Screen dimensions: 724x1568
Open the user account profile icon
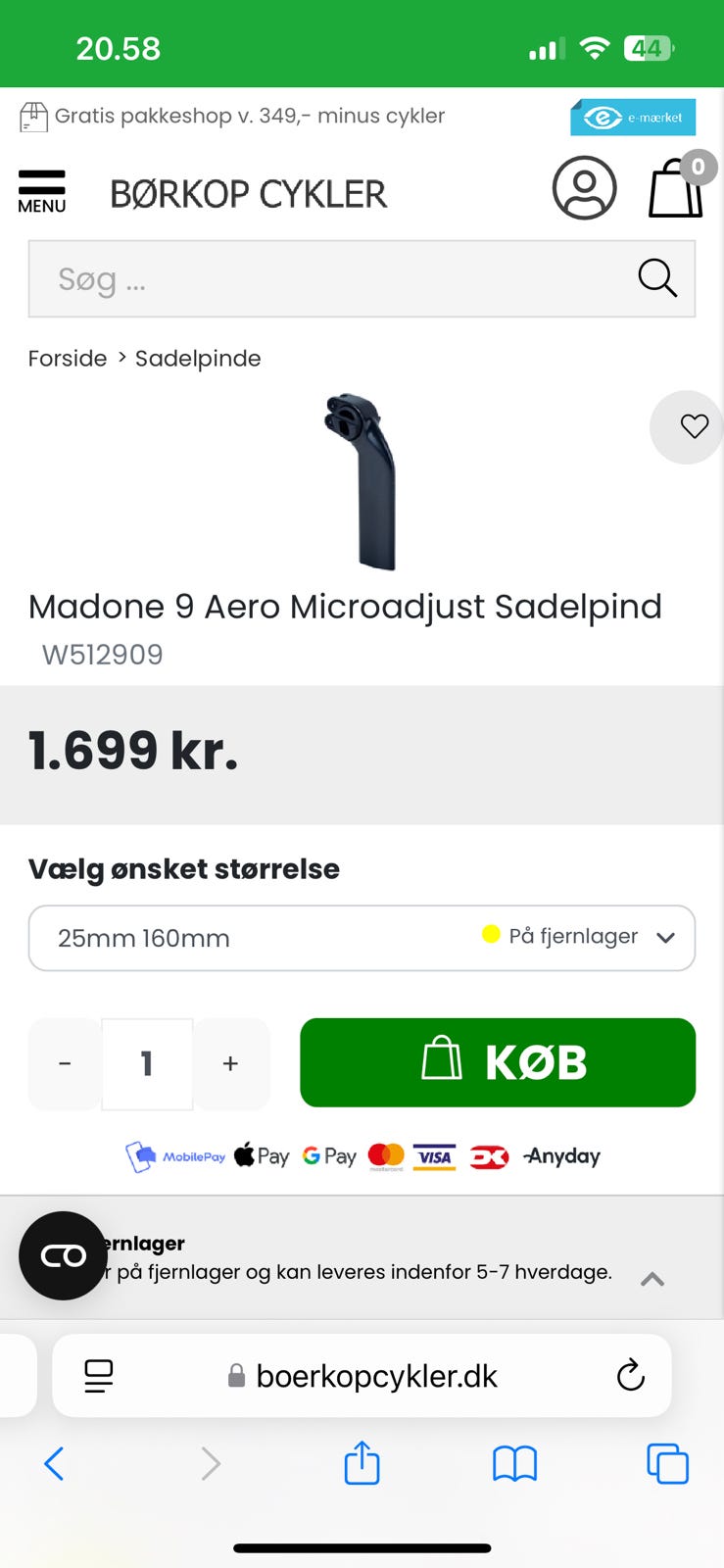(584, 188)
